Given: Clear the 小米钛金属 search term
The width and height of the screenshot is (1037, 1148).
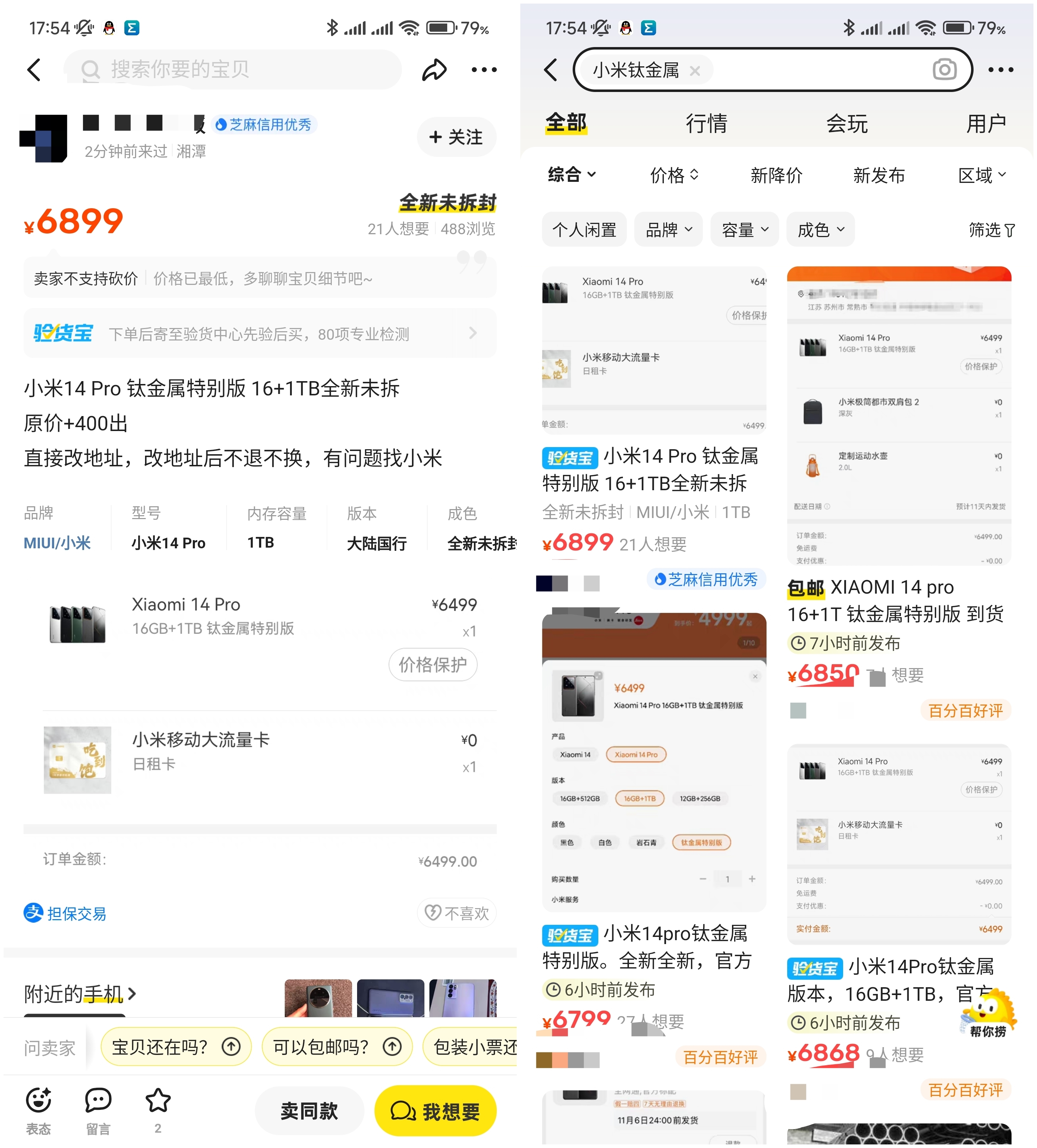Looking at the screenshot, I should 695,71.
